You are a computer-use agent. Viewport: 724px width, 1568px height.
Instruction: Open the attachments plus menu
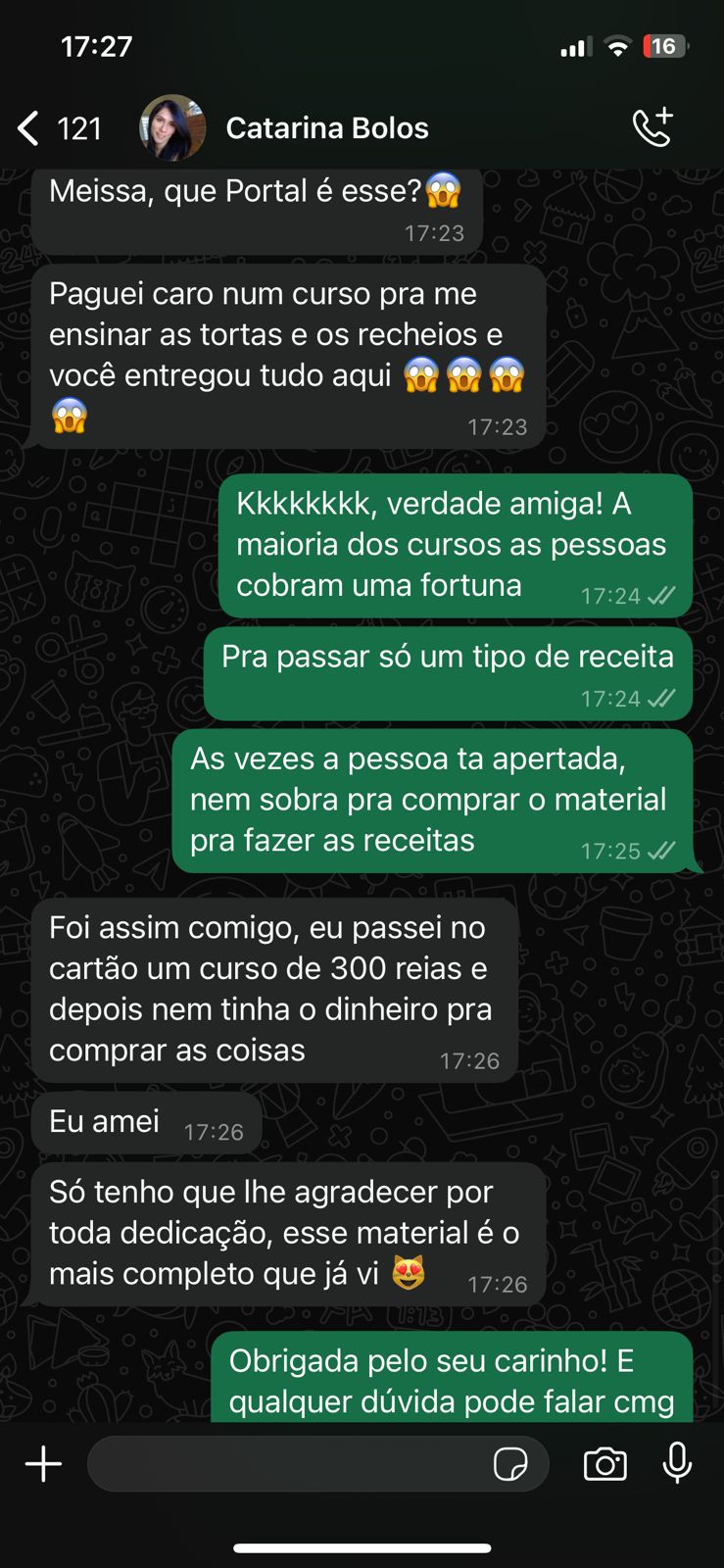click(43, 1464)
